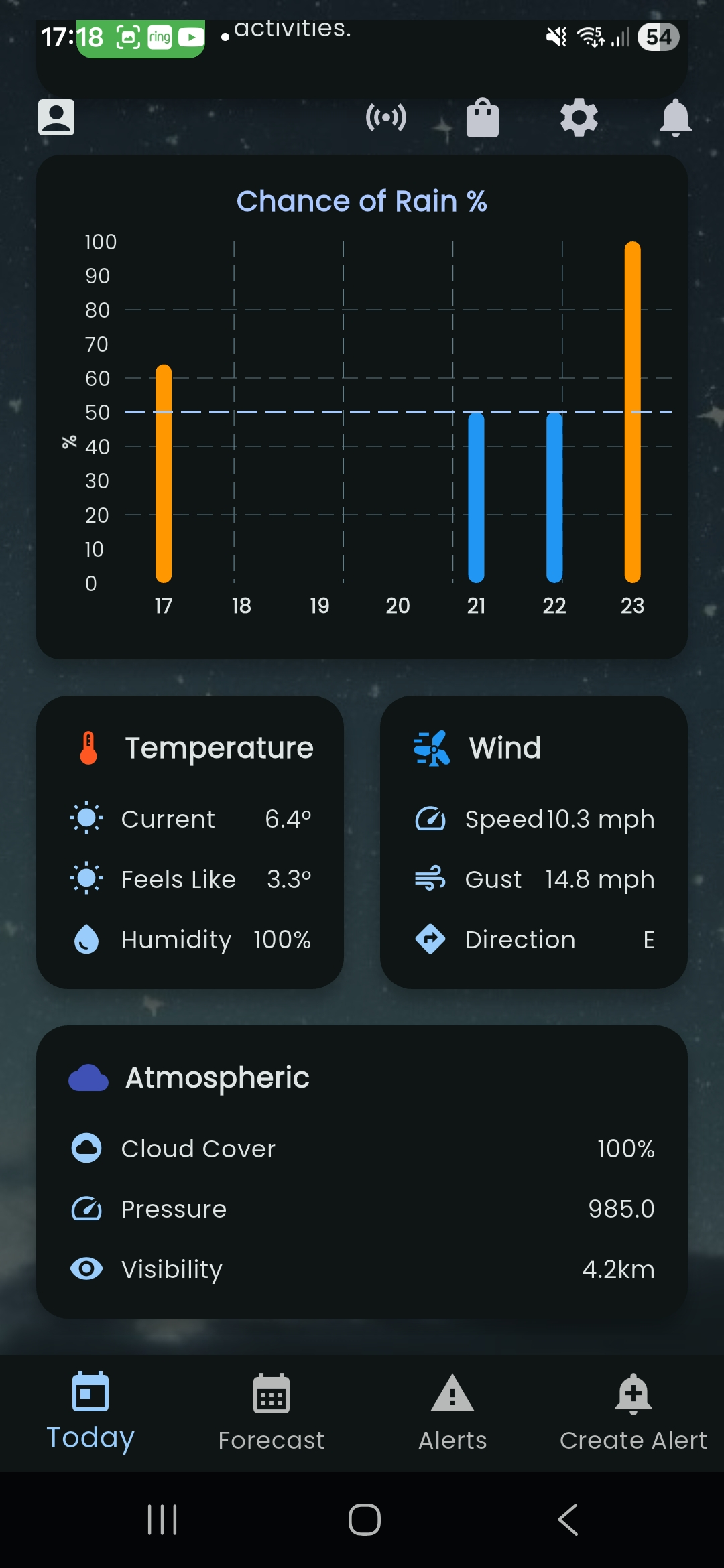Tap the wind direction arrow icon

(430, 939)
